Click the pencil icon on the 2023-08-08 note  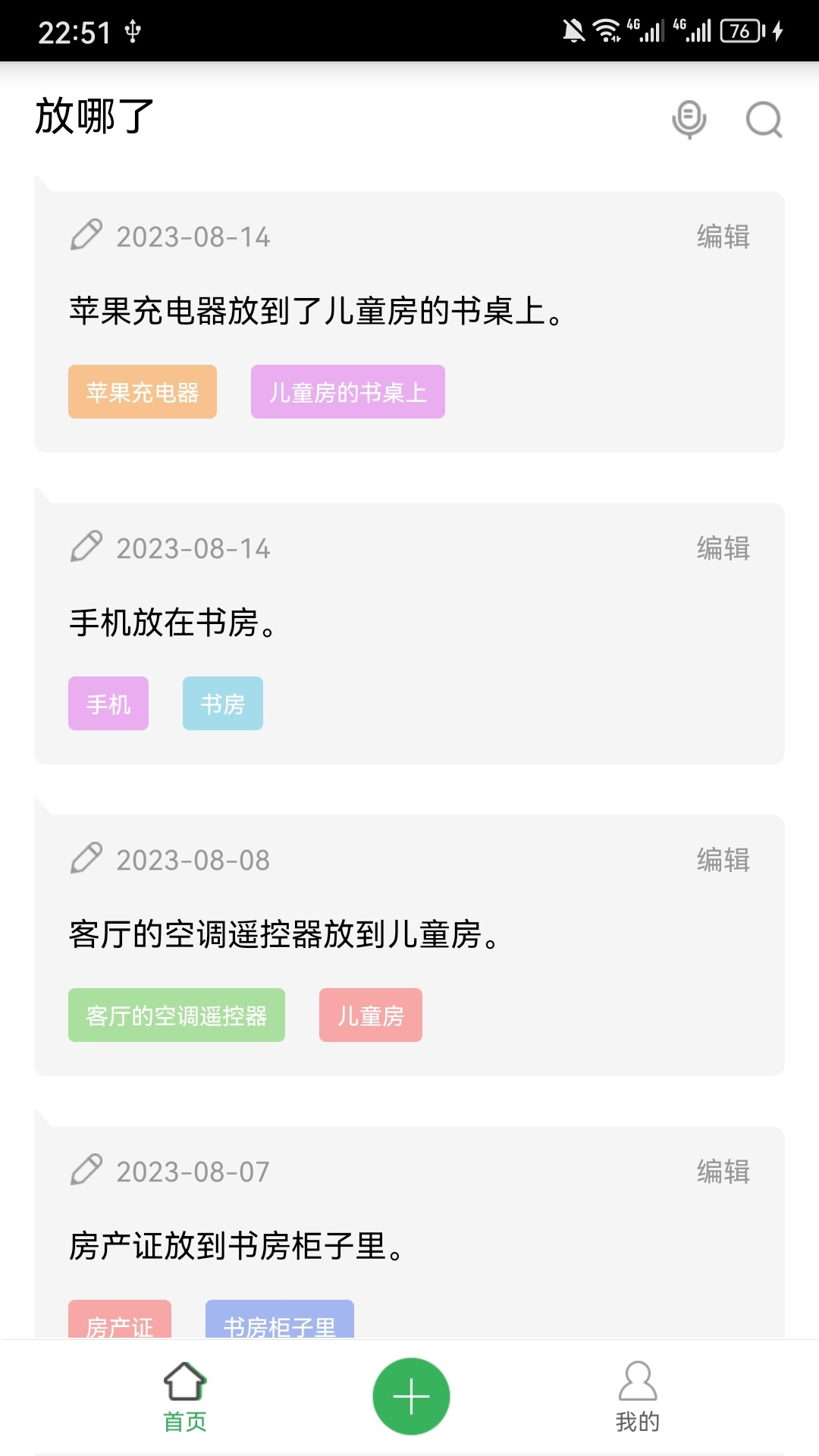87,859
